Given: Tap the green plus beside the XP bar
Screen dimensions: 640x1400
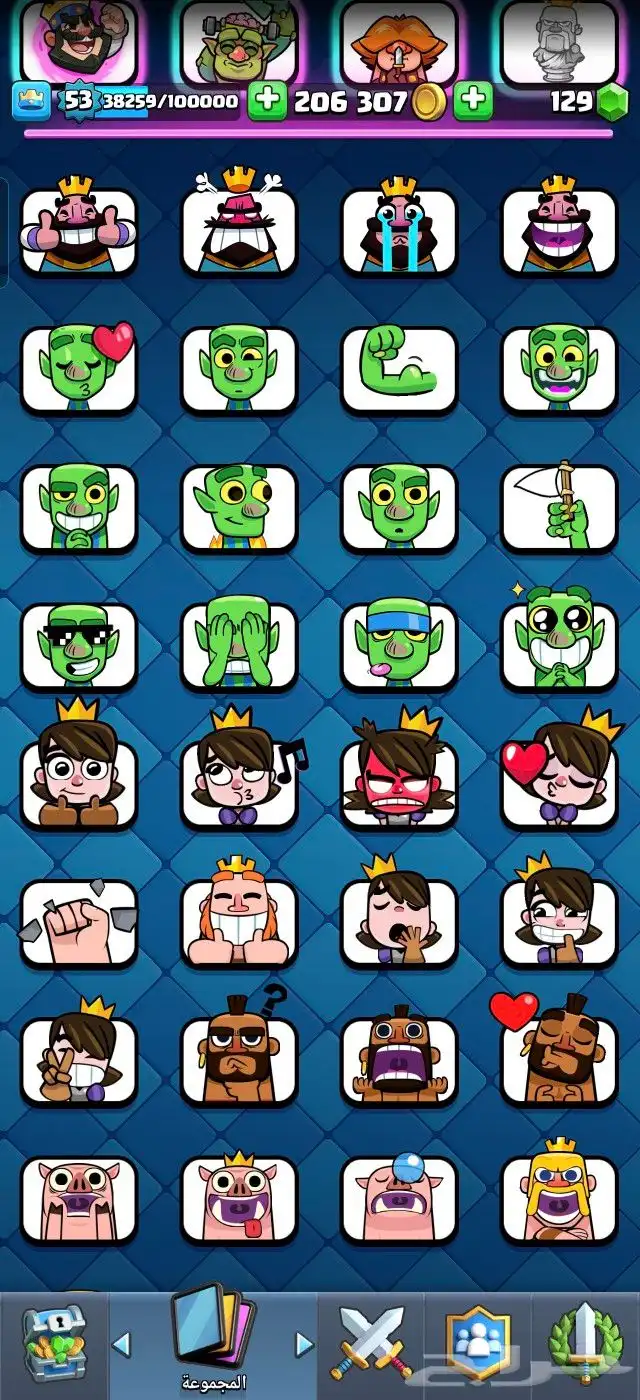Looking at the screenshot, I should 267,101.
